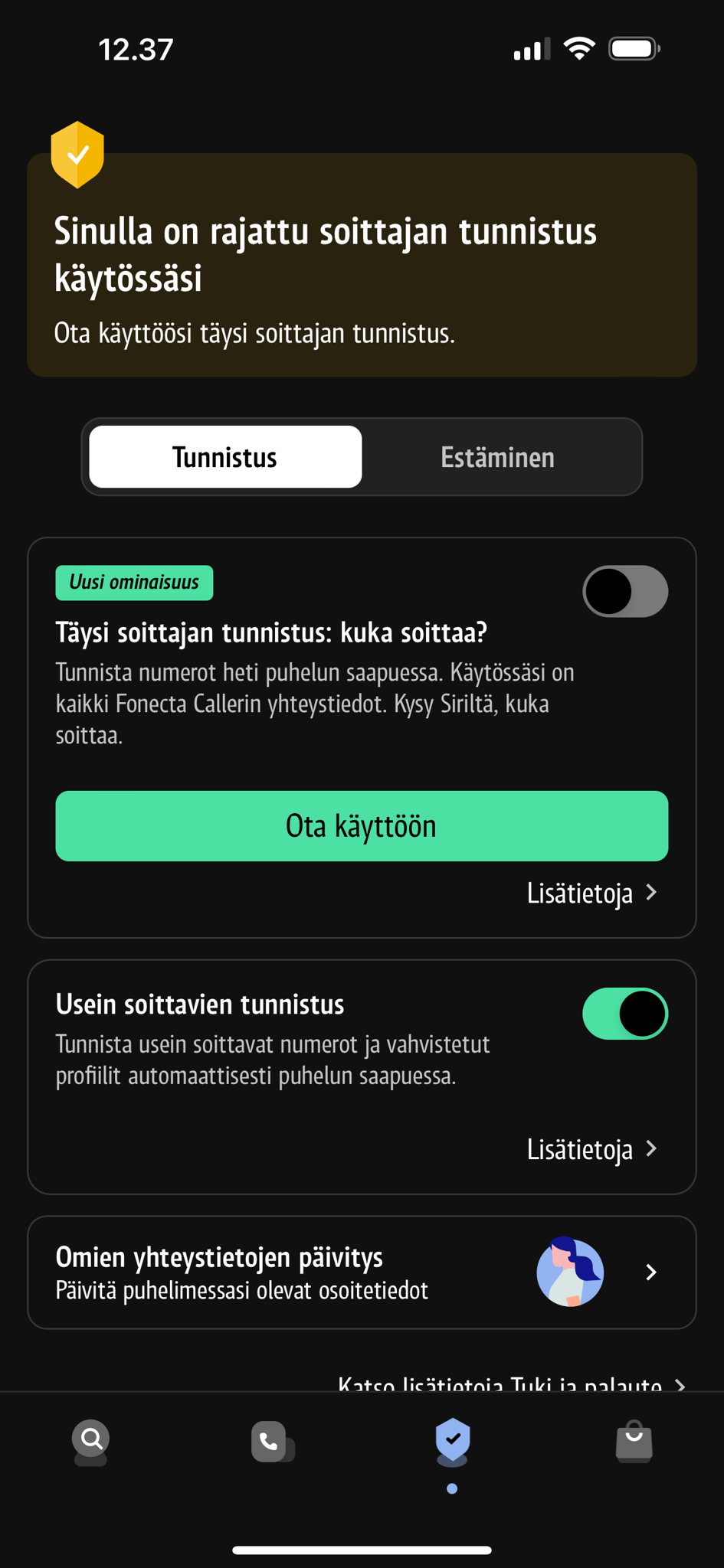Go to the search tab
The height and width of the screenshot is (1568, 724).
(90, 1442)
